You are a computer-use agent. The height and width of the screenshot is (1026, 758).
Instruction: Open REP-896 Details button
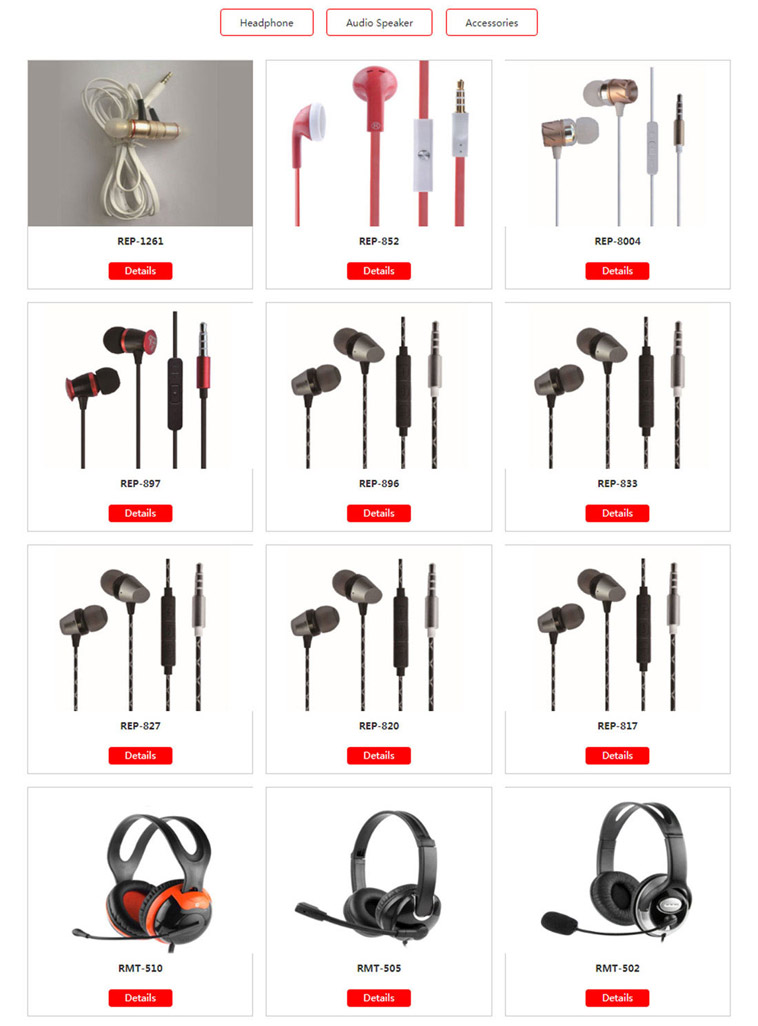379,513
